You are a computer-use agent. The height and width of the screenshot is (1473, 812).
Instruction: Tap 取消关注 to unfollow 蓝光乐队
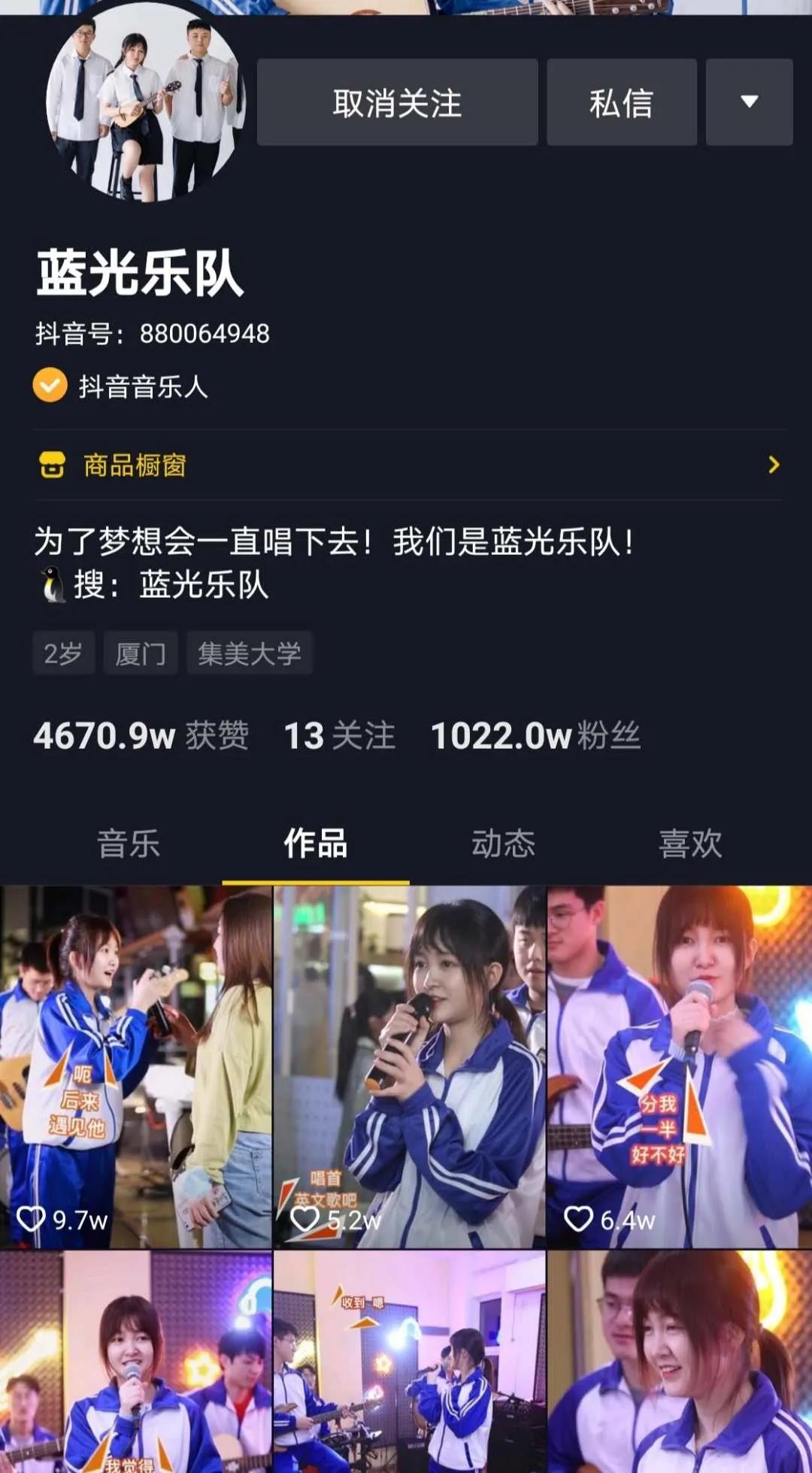[397, 102]
